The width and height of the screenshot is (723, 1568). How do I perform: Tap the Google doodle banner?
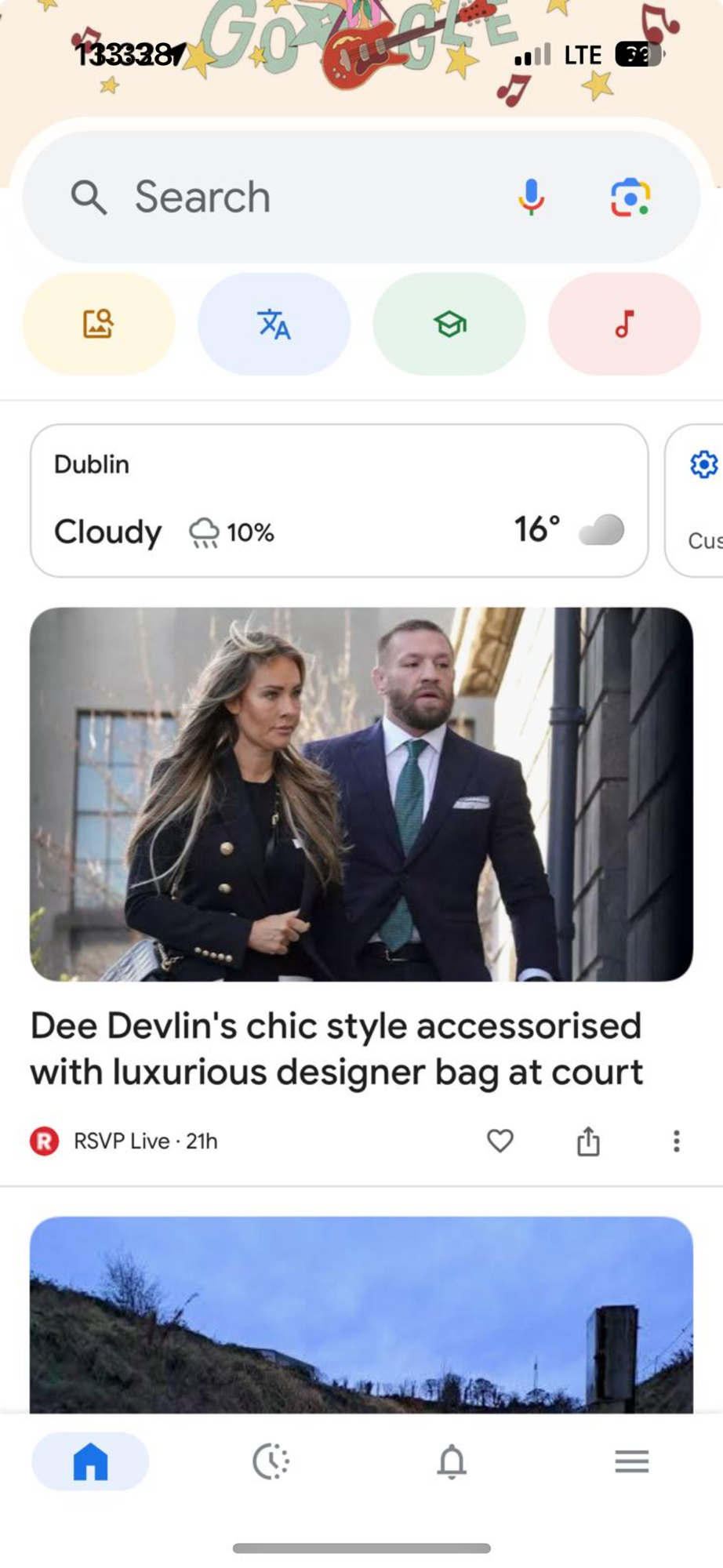click(x=361, y=47)
